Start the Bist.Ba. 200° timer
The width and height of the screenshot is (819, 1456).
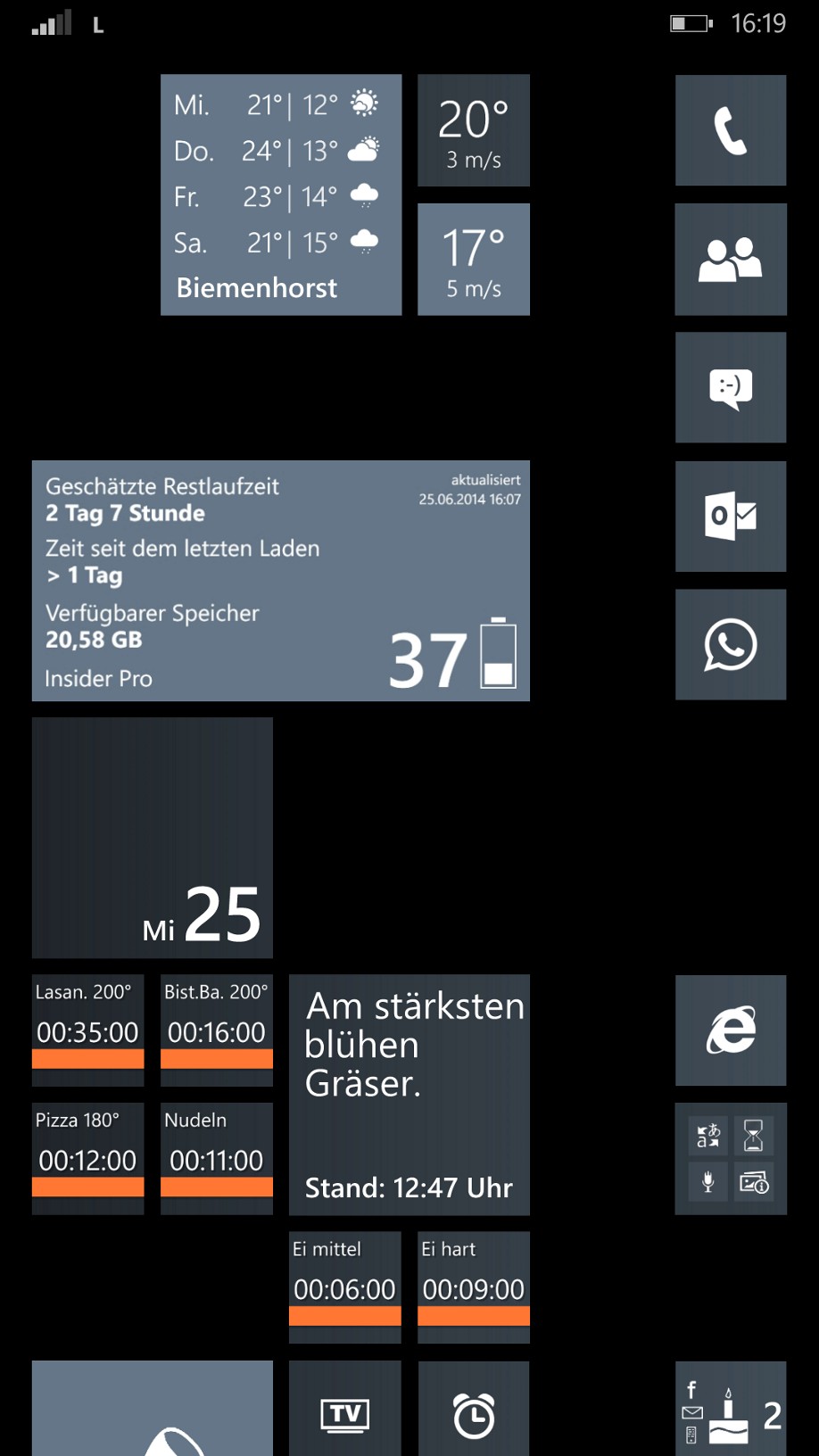click(x=217, y=1030)
